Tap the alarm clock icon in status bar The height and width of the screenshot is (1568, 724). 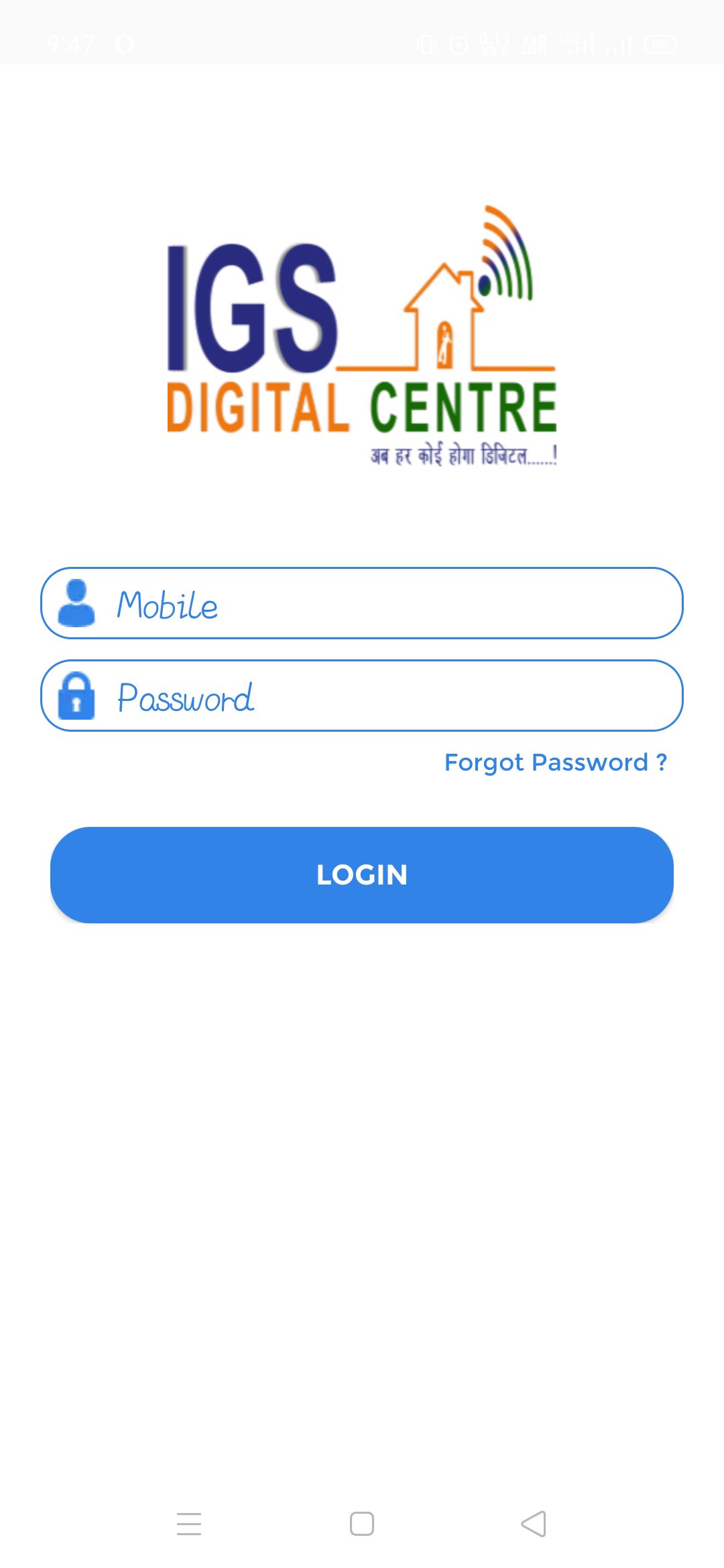[459, 44]
